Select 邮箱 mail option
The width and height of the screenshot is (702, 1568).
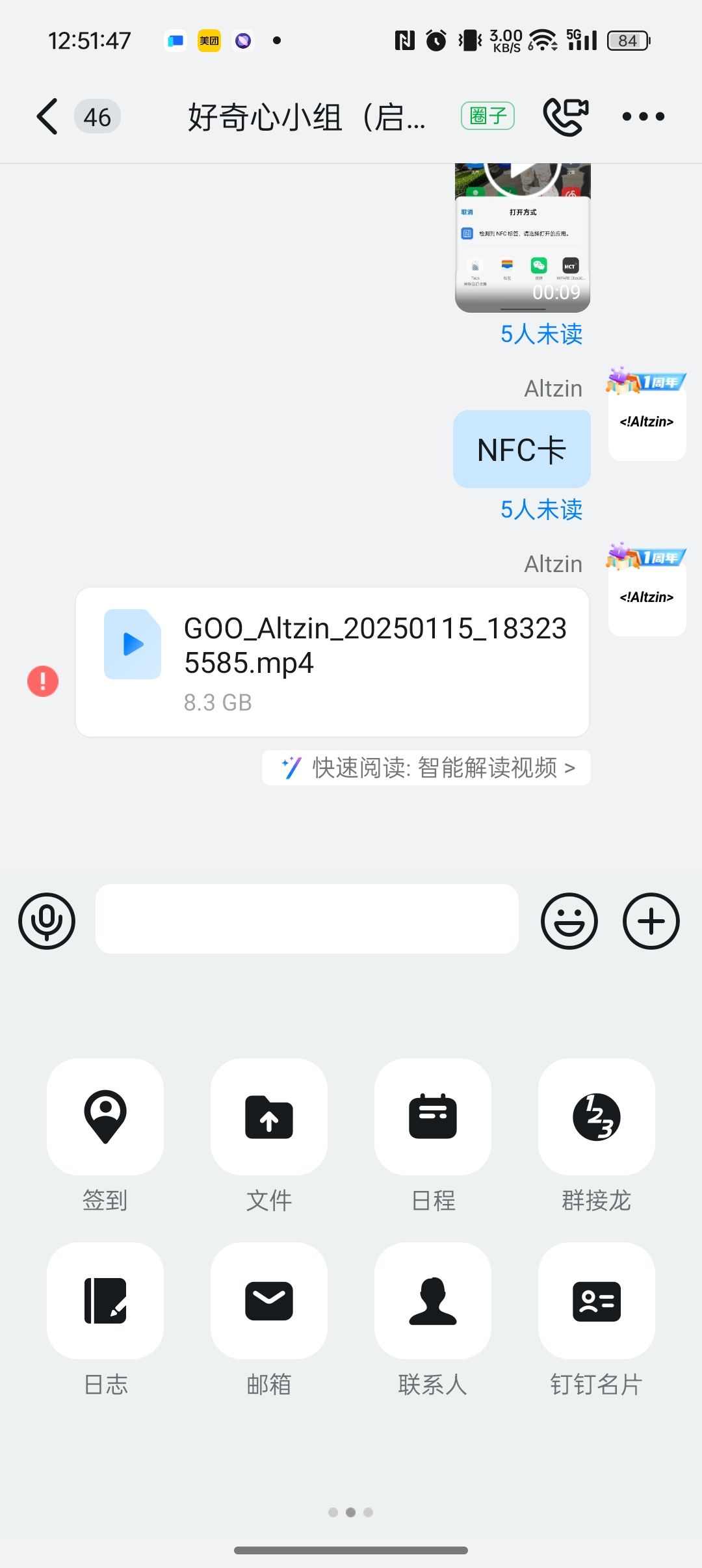tap(269, 1301)
